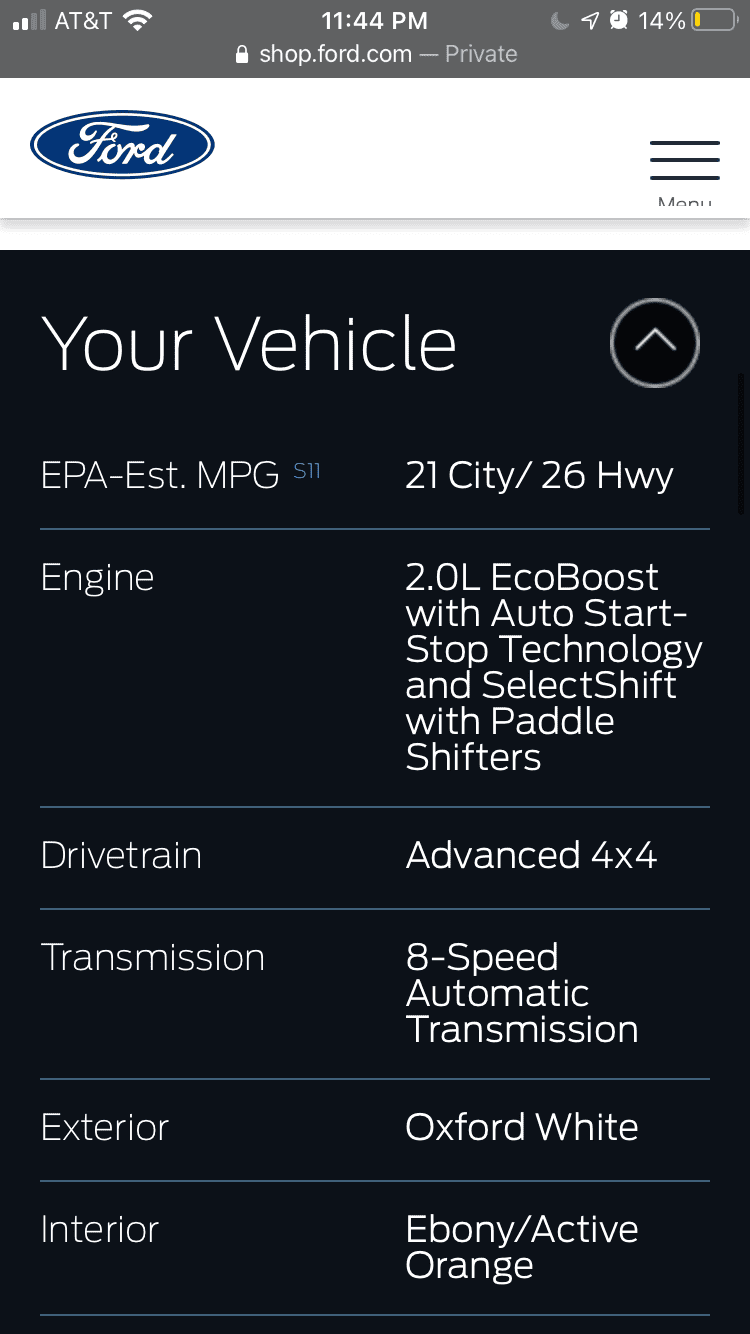Tap the Private browsing label
The image size is (750, 1334).
(481, 54)
